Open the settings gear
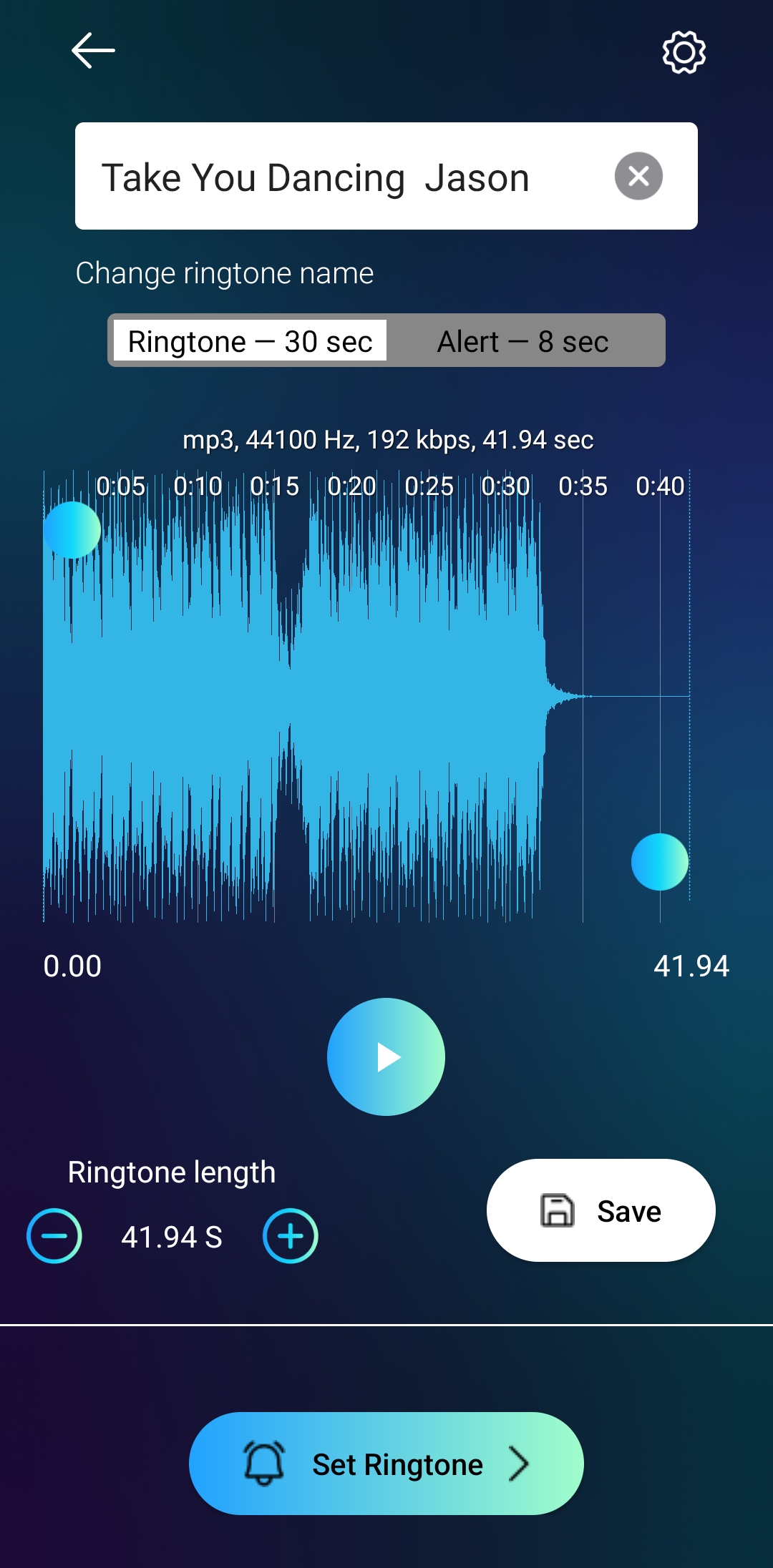Image resolution: width=773 pixels, height=1568 pixels. [x=684, y=52]
